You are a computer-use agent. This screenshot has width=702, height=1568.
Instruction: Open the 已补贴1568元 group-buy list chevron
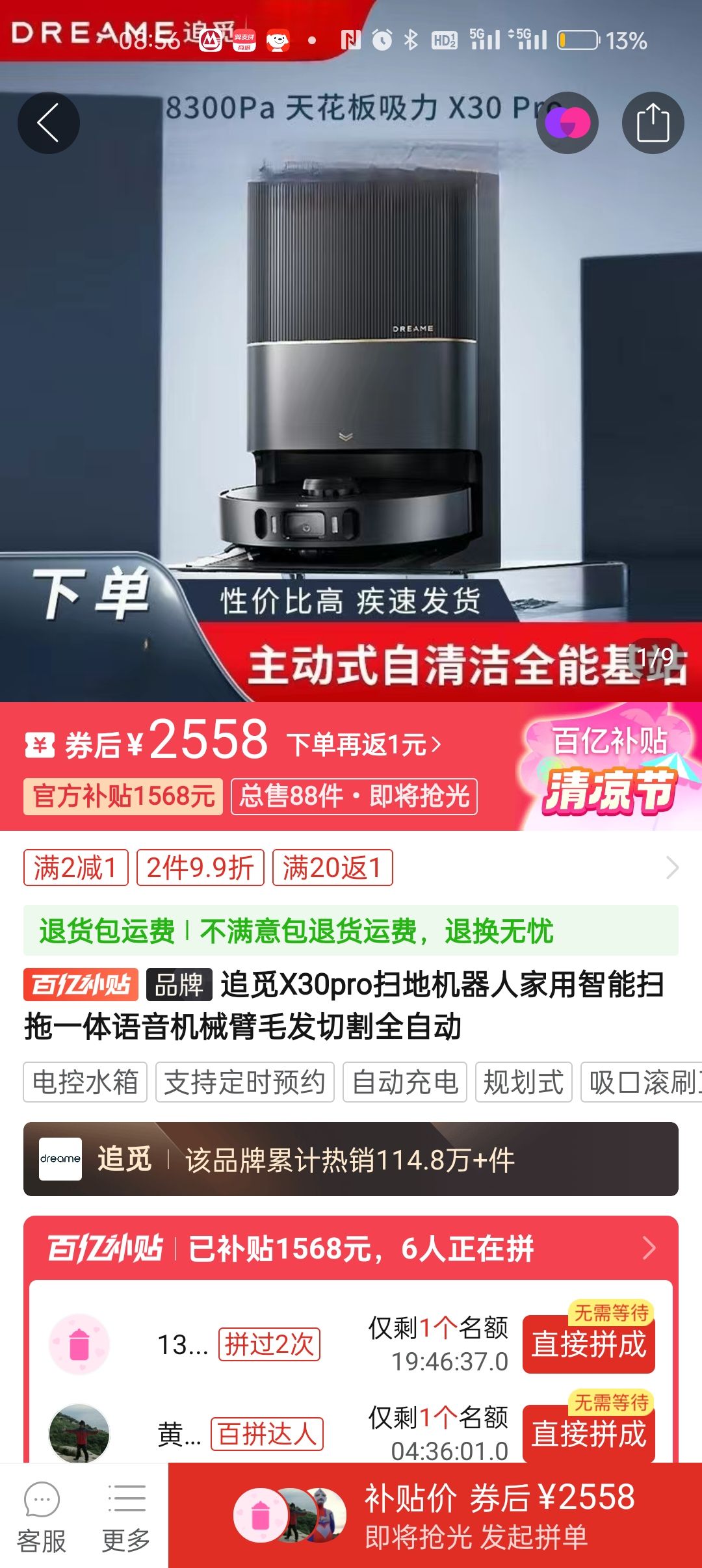tap(653, 1249)
